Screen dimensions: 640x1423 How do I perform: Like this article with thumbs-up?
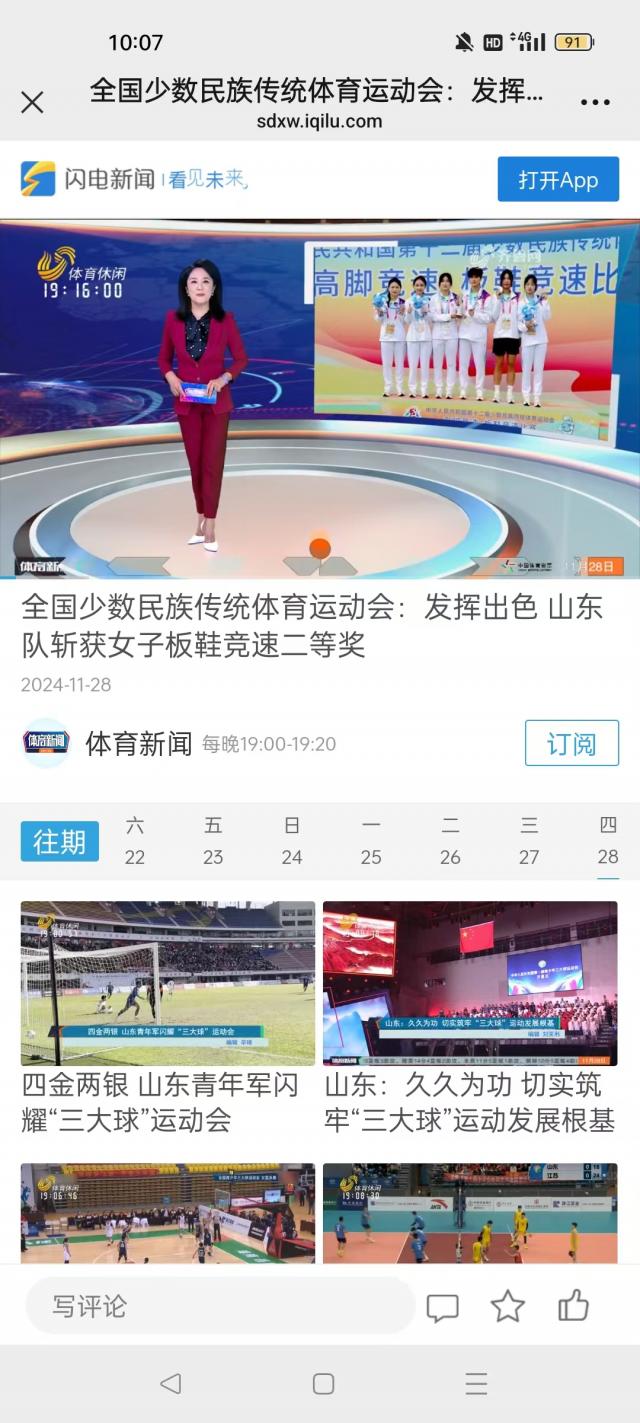point(573,1305)
